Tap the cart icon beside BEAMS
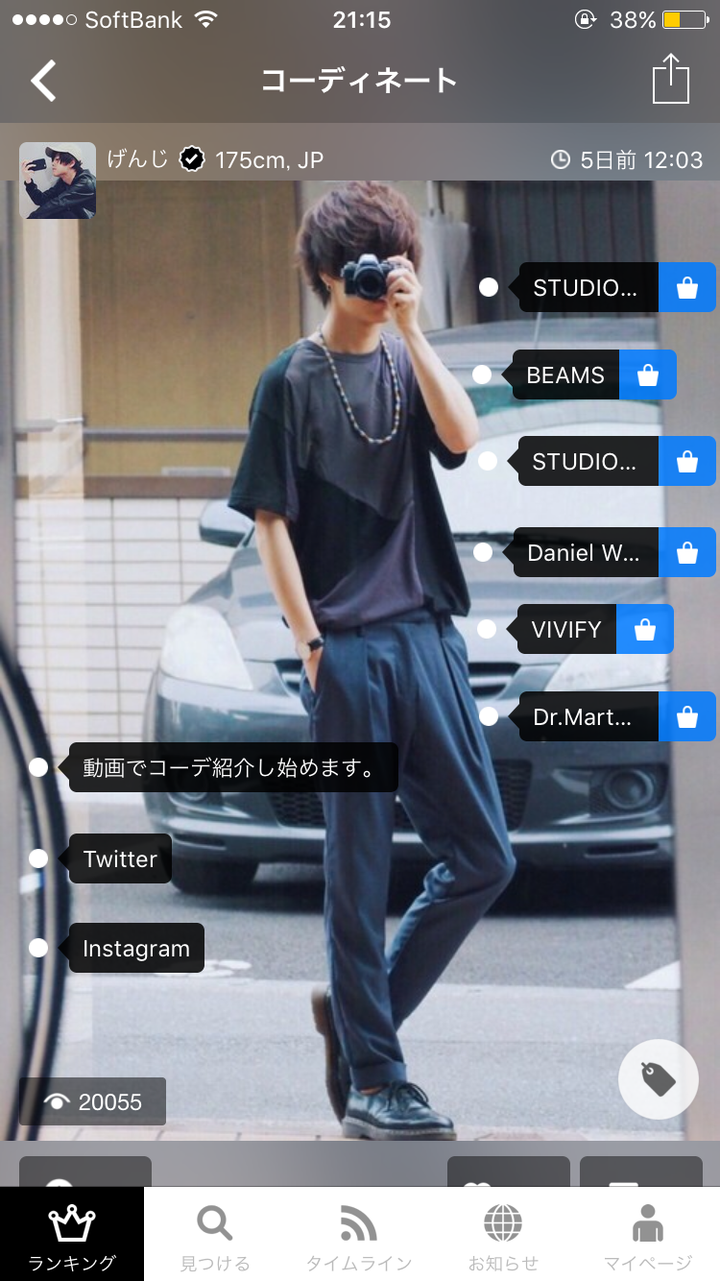 [x=648, y=375]
